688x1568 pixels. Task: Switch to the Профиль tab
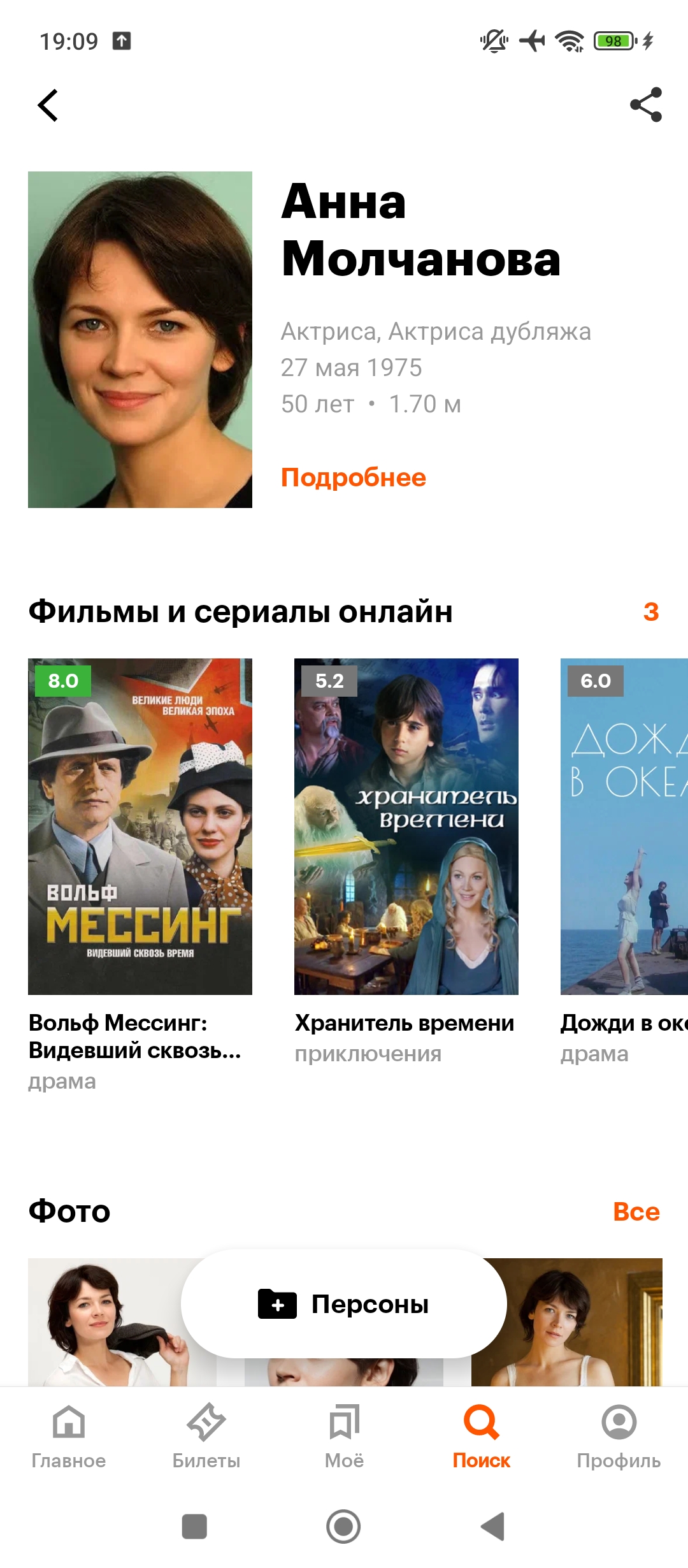[x=619, y=1434]
